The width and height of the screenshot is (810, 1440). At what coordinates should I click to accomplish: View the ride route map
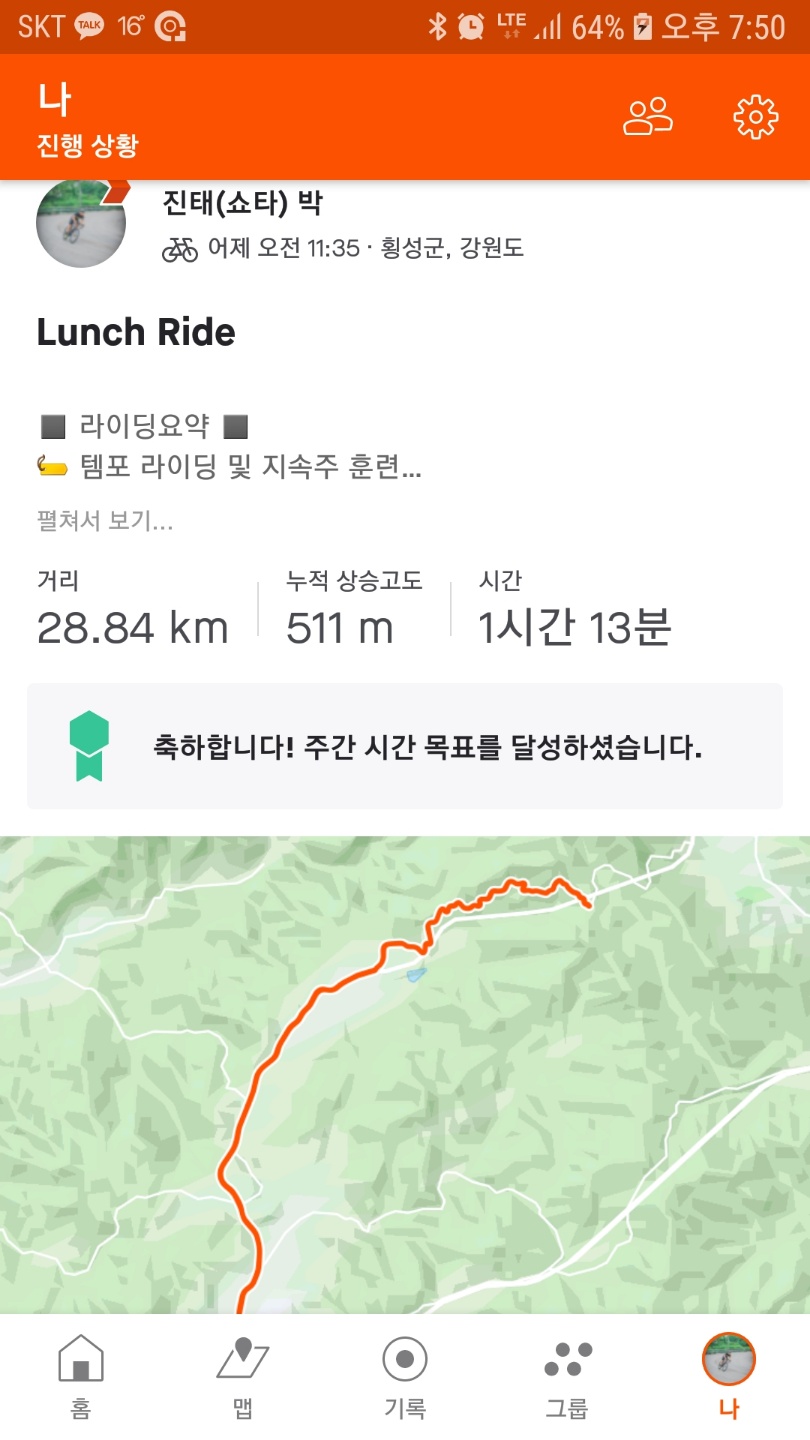point(405,1075)
